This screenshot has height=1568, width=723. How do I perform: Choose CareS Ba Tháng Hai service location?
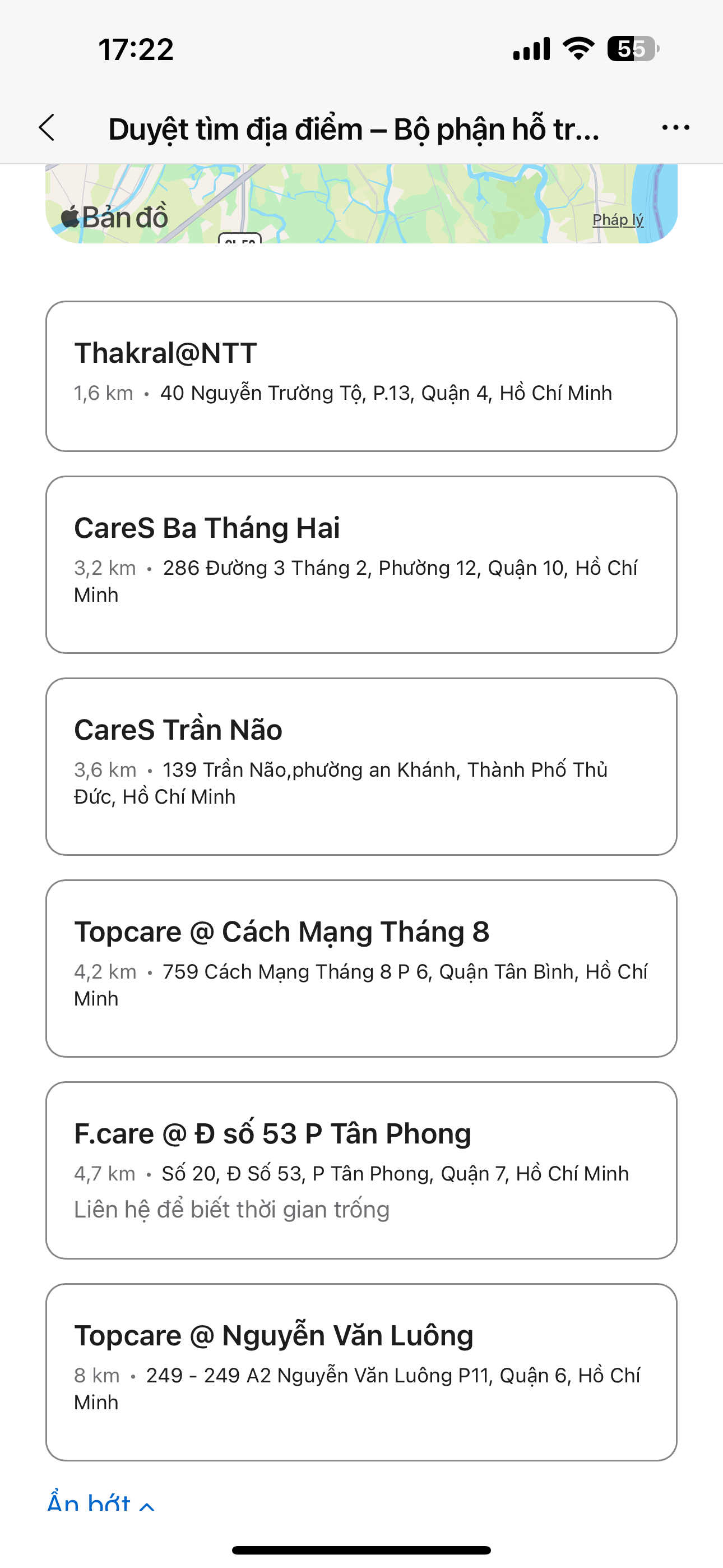pos(361,564)
